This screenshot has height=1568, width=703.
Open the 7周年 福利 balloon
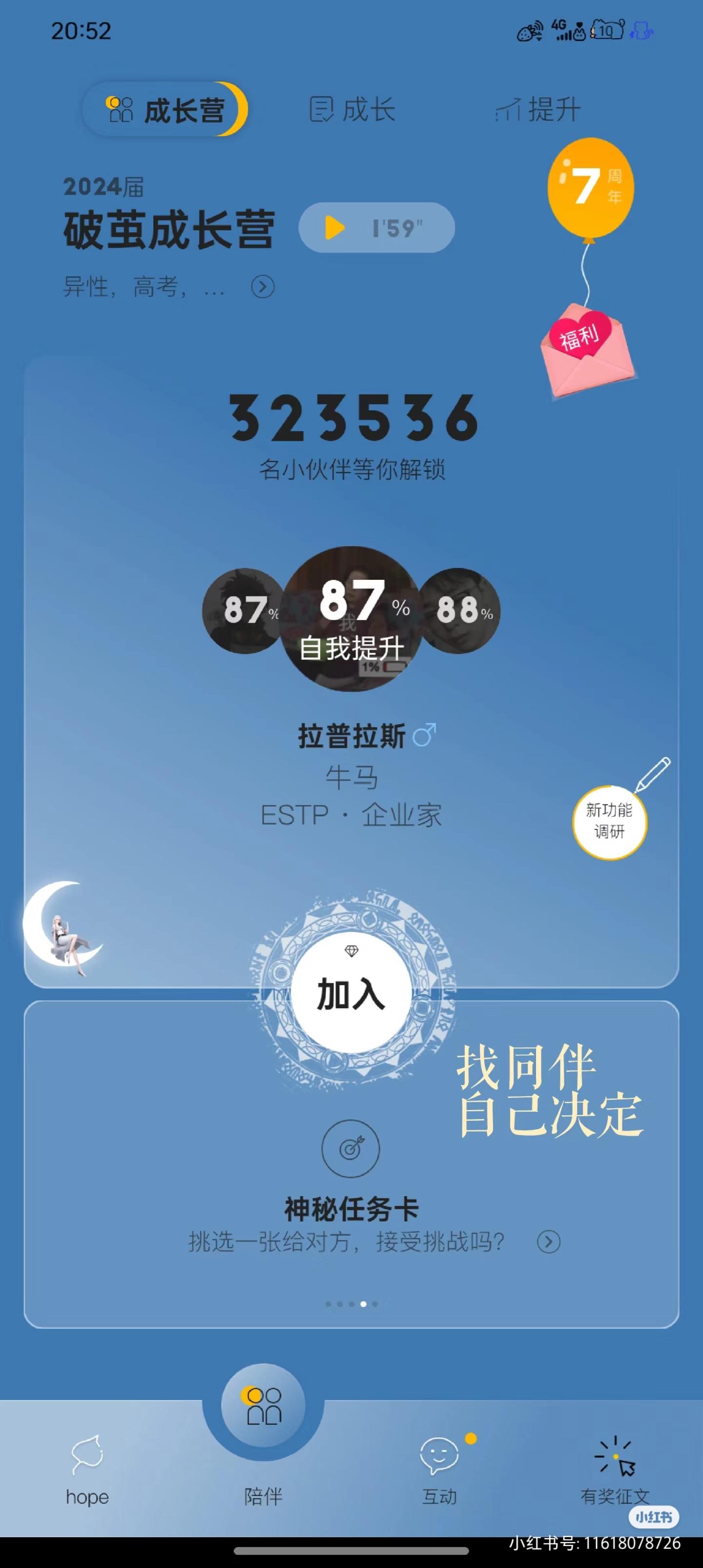[589, 268]
